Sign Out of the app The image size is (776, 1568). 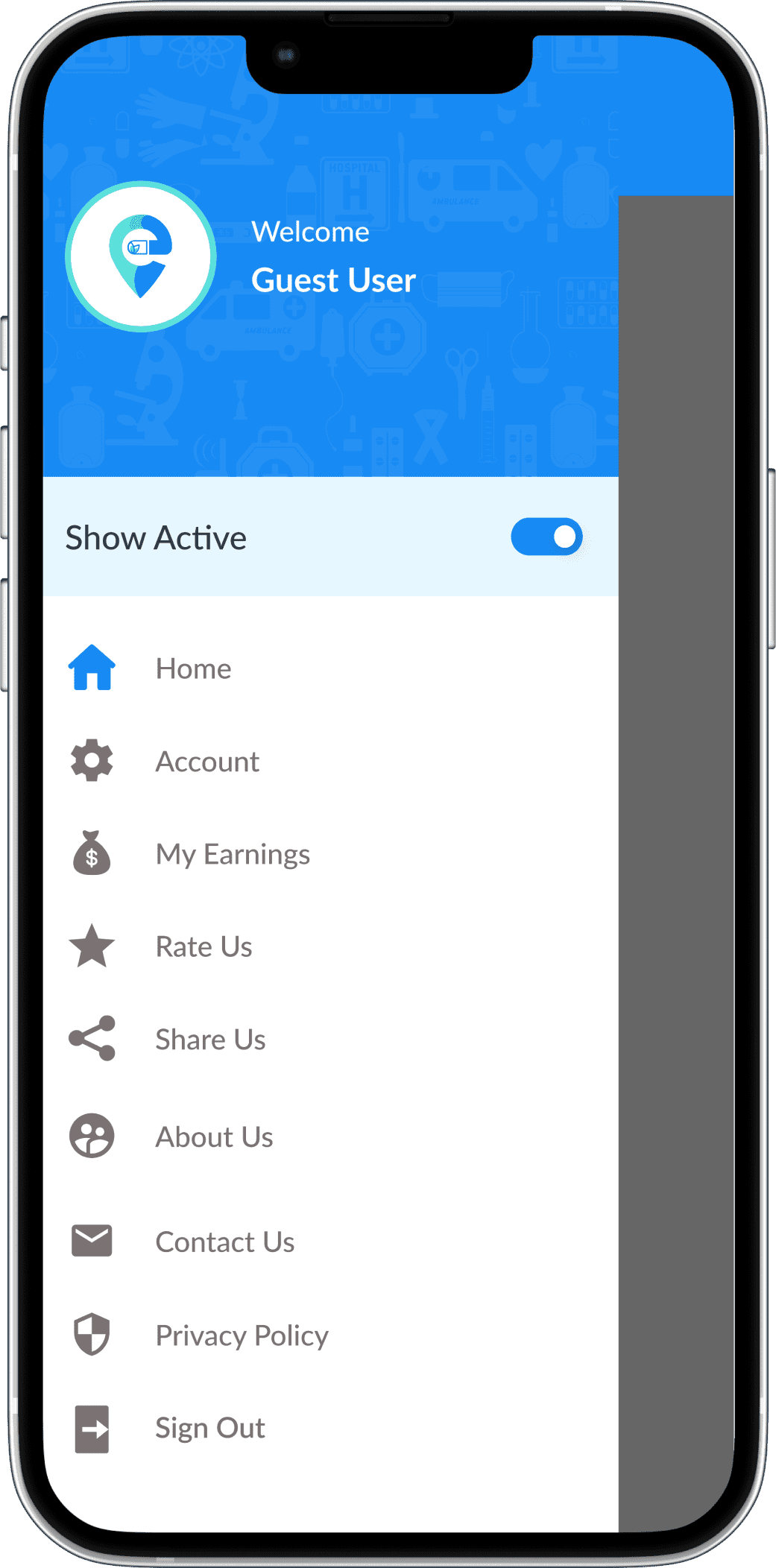point(209,1428)
